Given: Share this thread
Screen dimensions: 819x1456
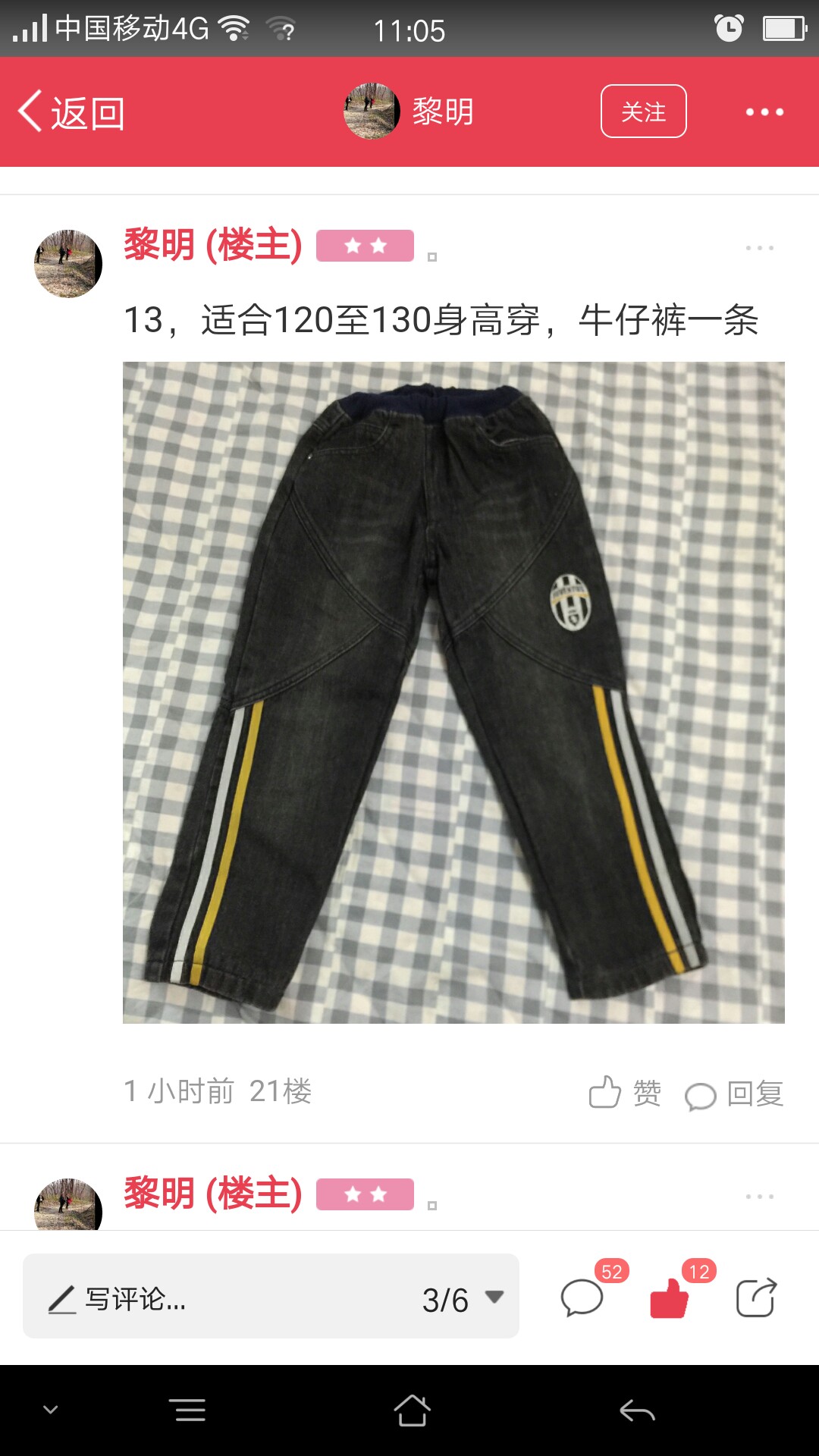Looking at the screenshot, I should [x=757, y=1298].
